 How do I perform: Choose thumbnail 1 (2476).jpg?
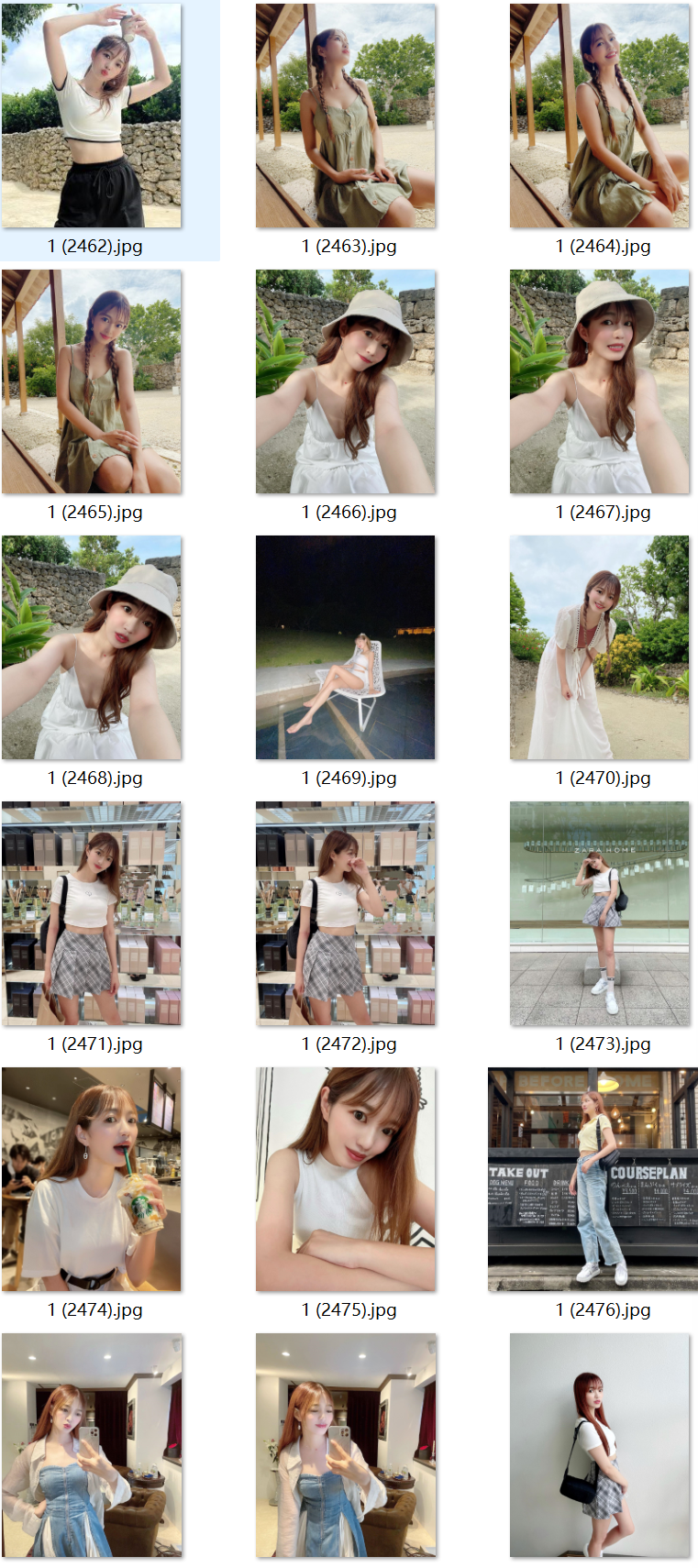click(593, 1179)
